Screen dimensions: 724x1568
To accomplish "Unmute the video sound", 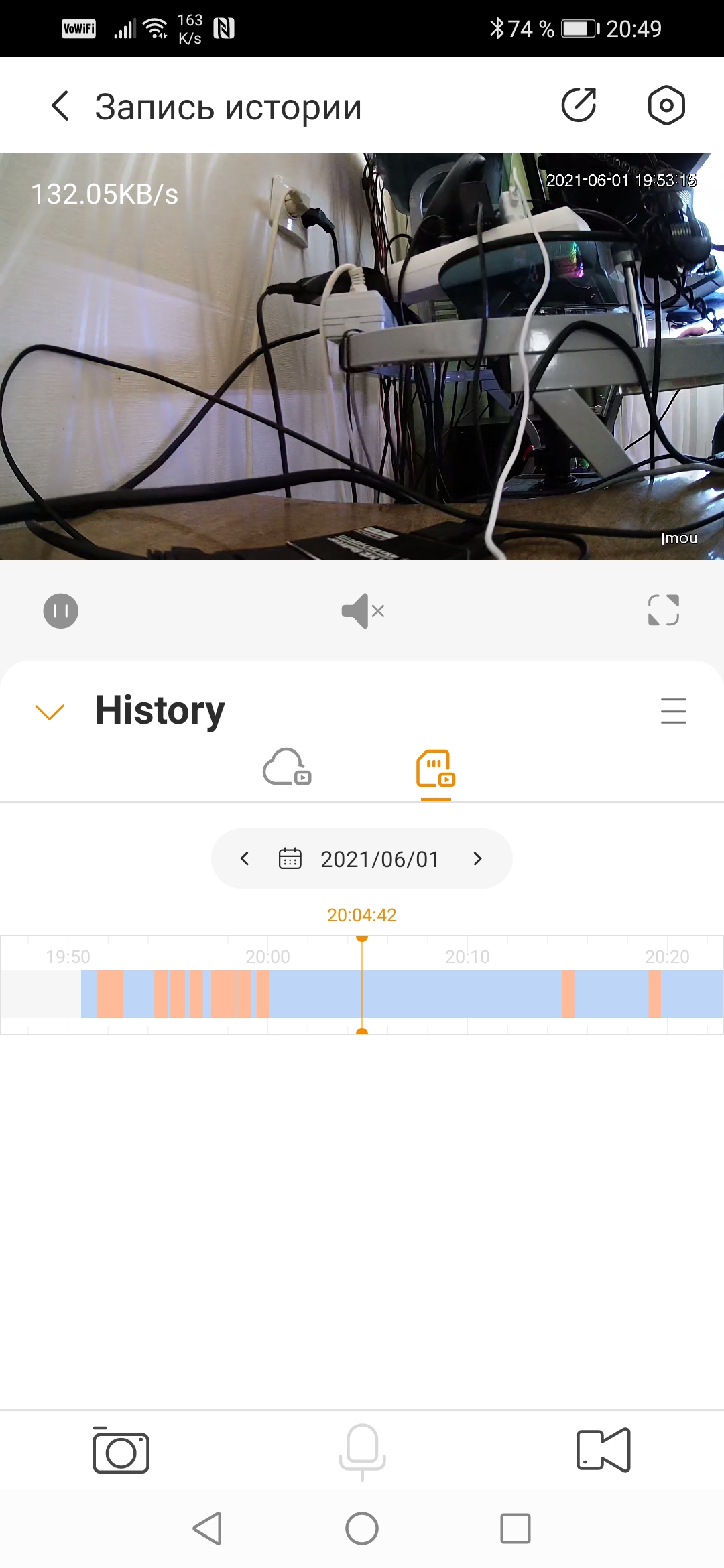I will 363,611.
